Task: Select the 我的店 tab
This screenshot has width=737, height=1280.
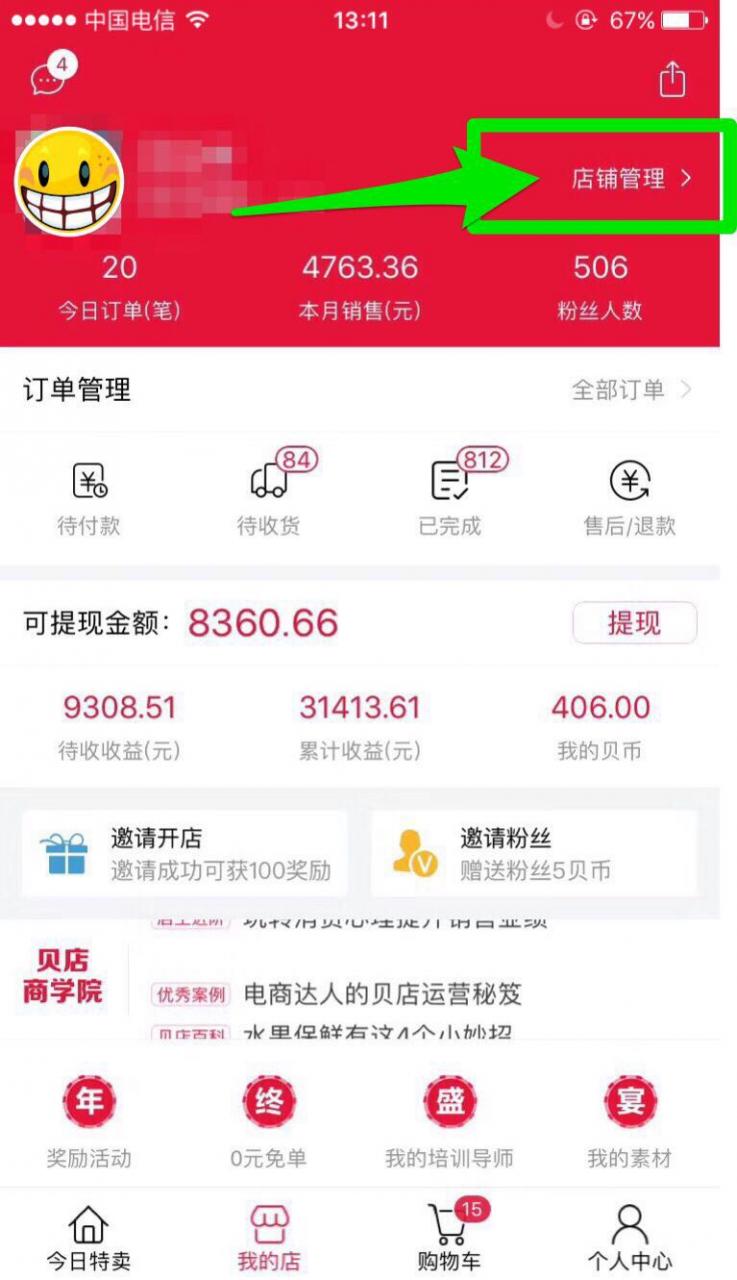Action: point(268,1236)
